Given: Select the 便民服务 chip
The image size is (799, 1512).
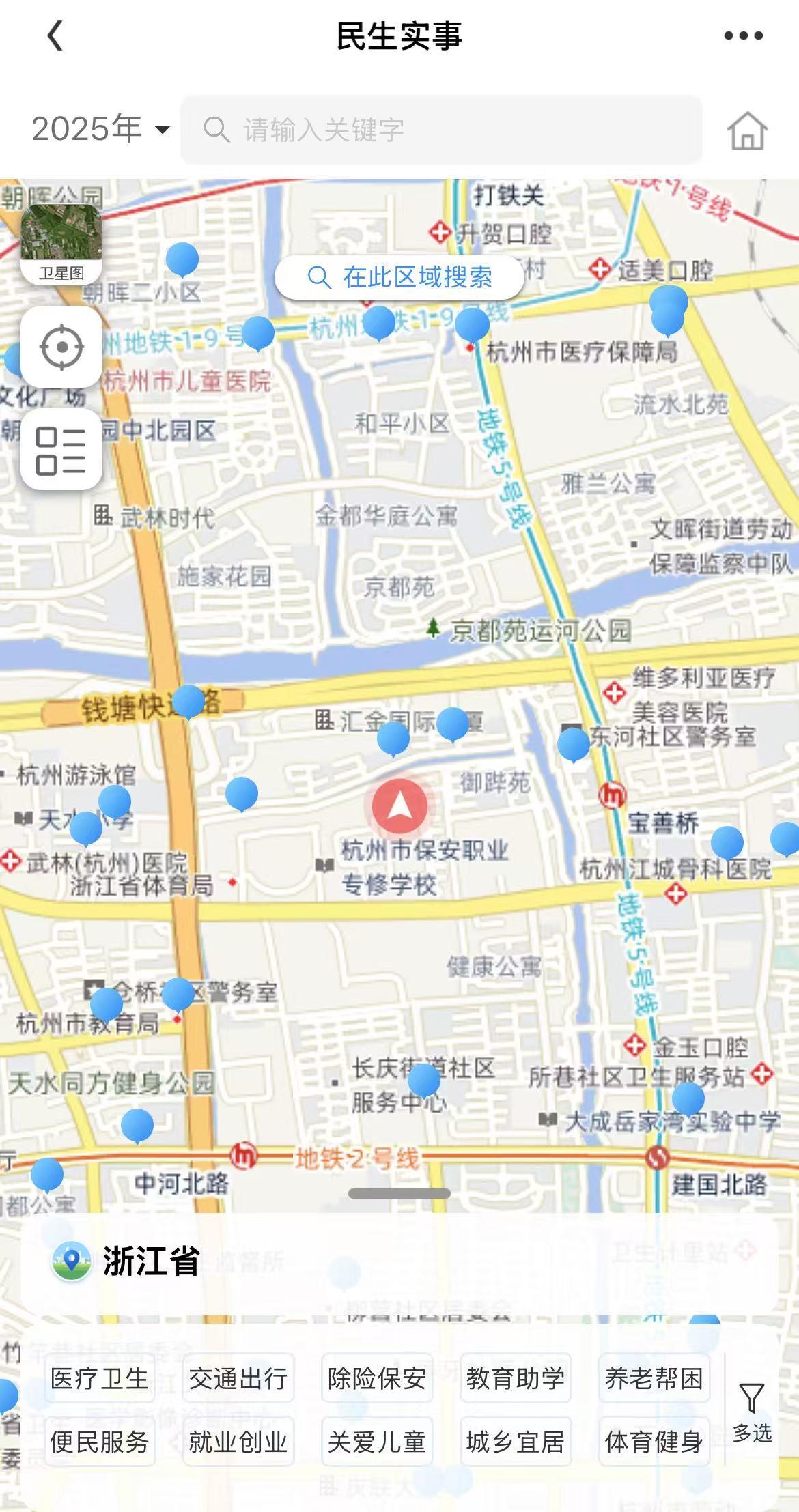Looking at the screenshot, I should (x=100, y=1442).
